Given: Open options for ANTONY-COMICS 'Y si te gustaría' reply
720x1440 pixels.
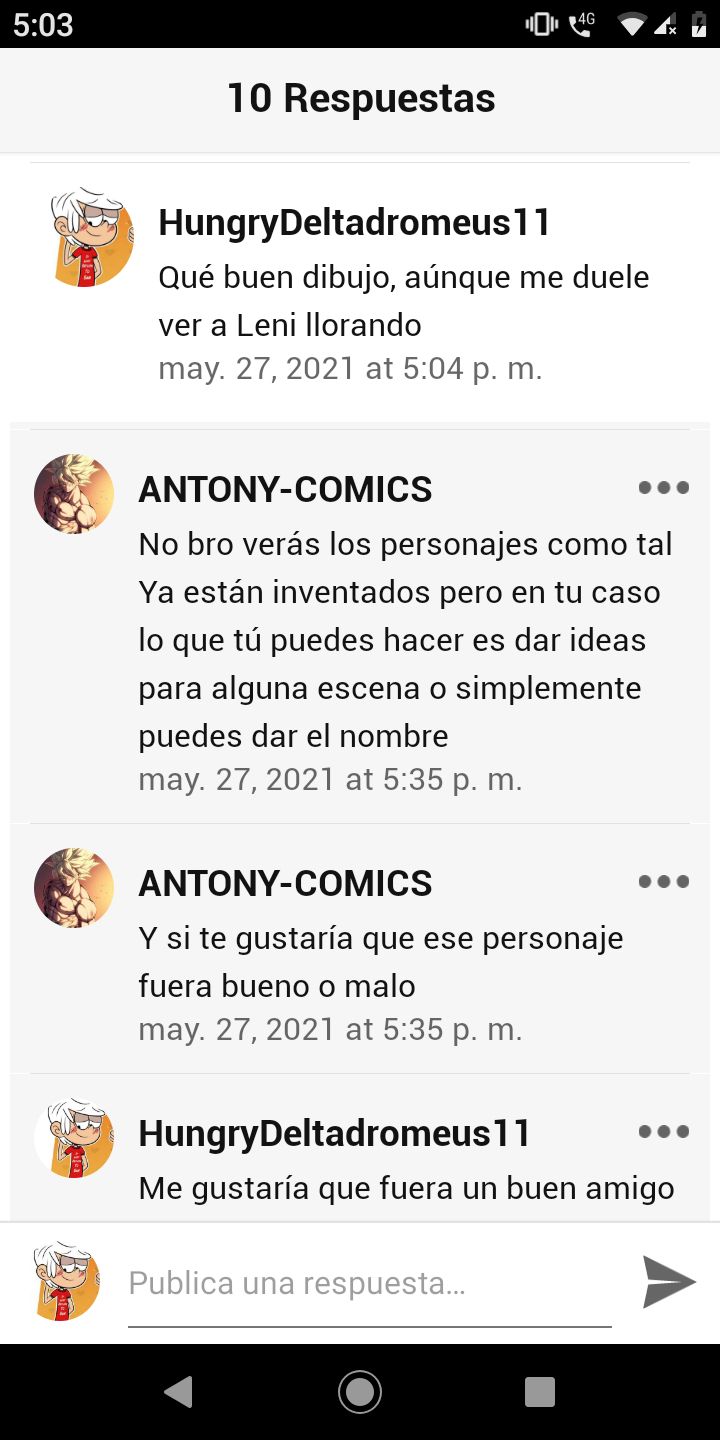Looking at the screenshot, I should pos(664,882).
